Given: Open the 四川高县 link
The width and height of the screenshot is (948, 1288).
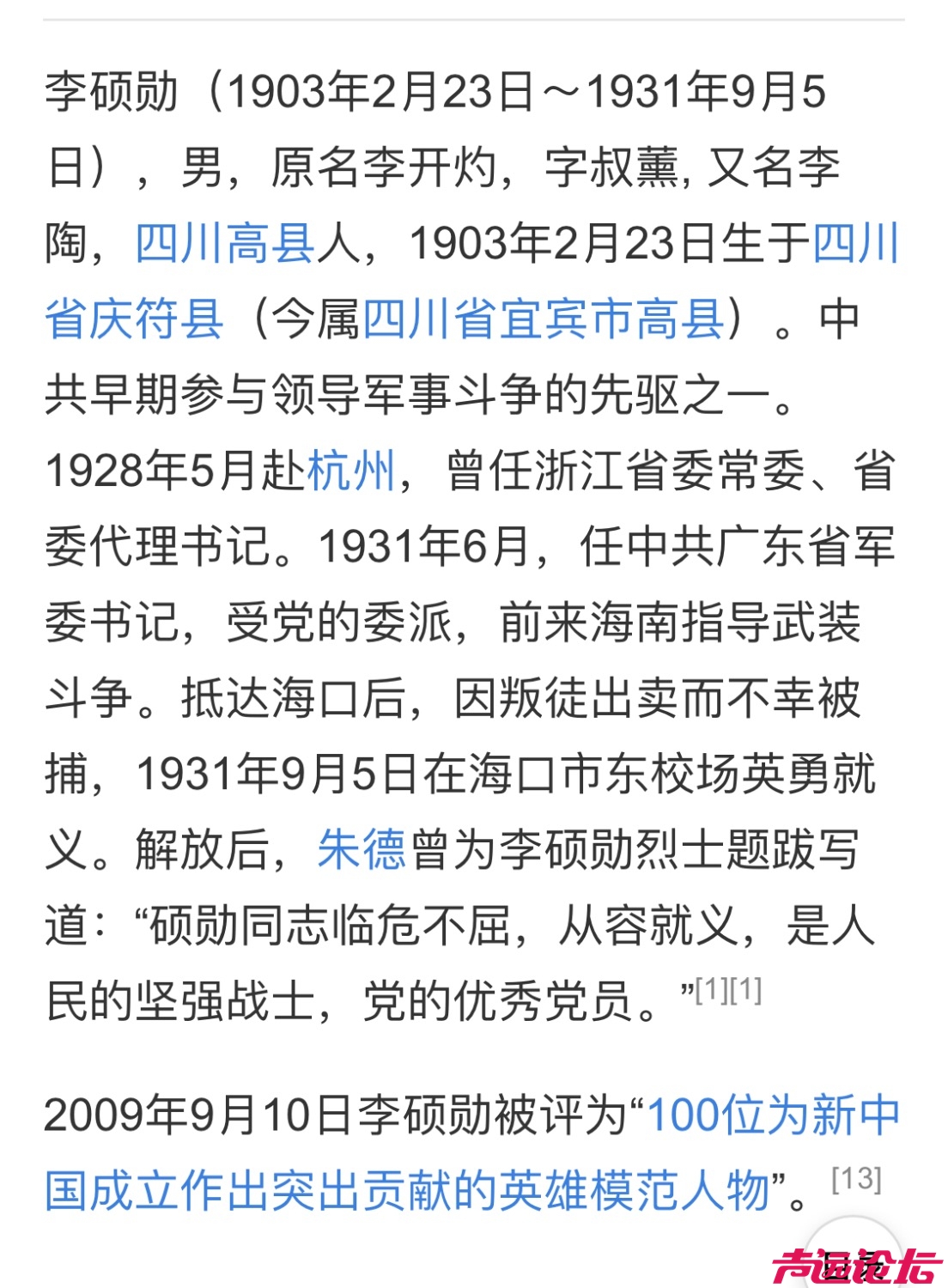Looking at the screenshot, I should click(x=225, y=243).
